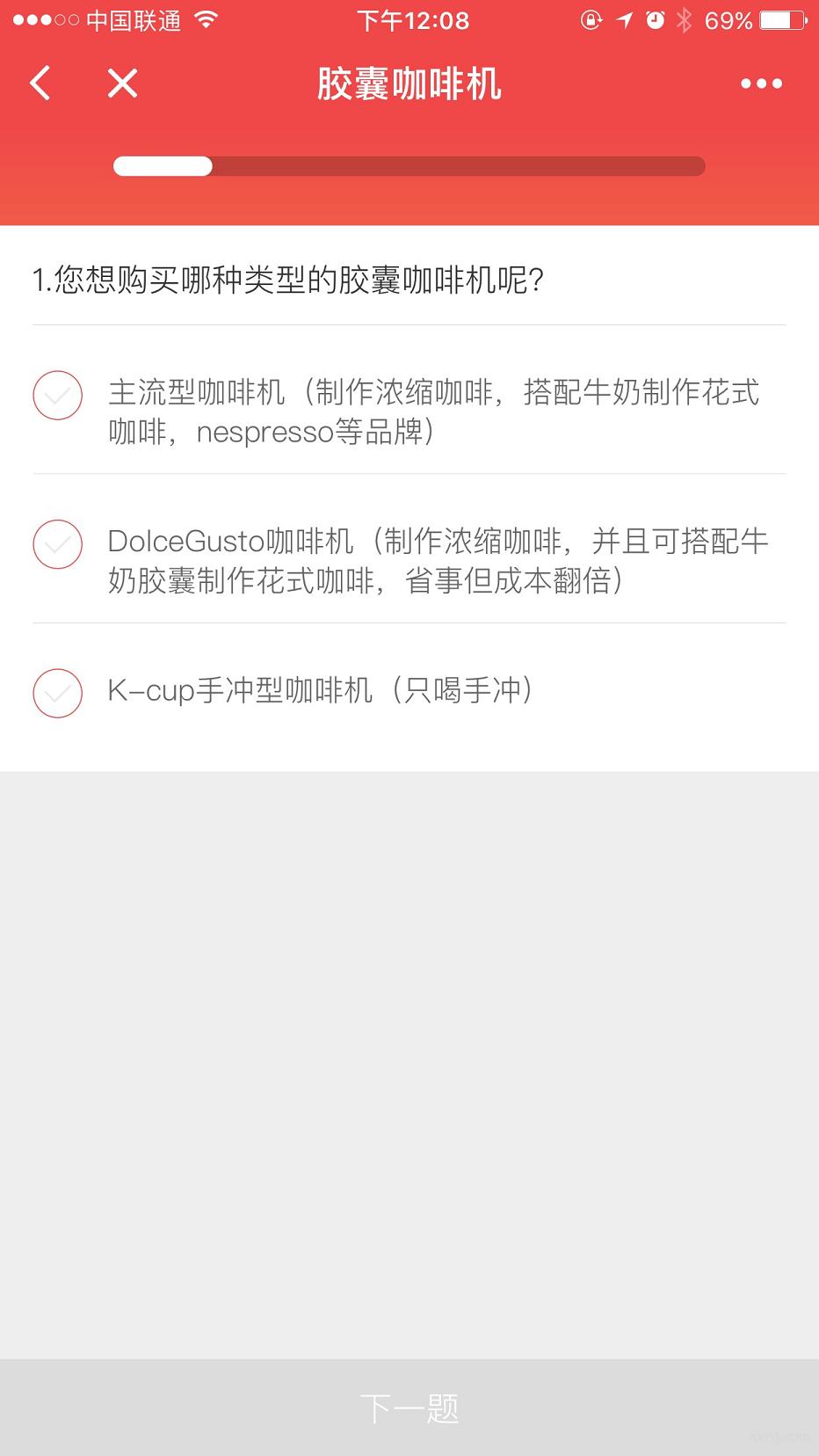Go back with the left arrow
Viewport: 819px width, 1456px height.
coord(40,84)
